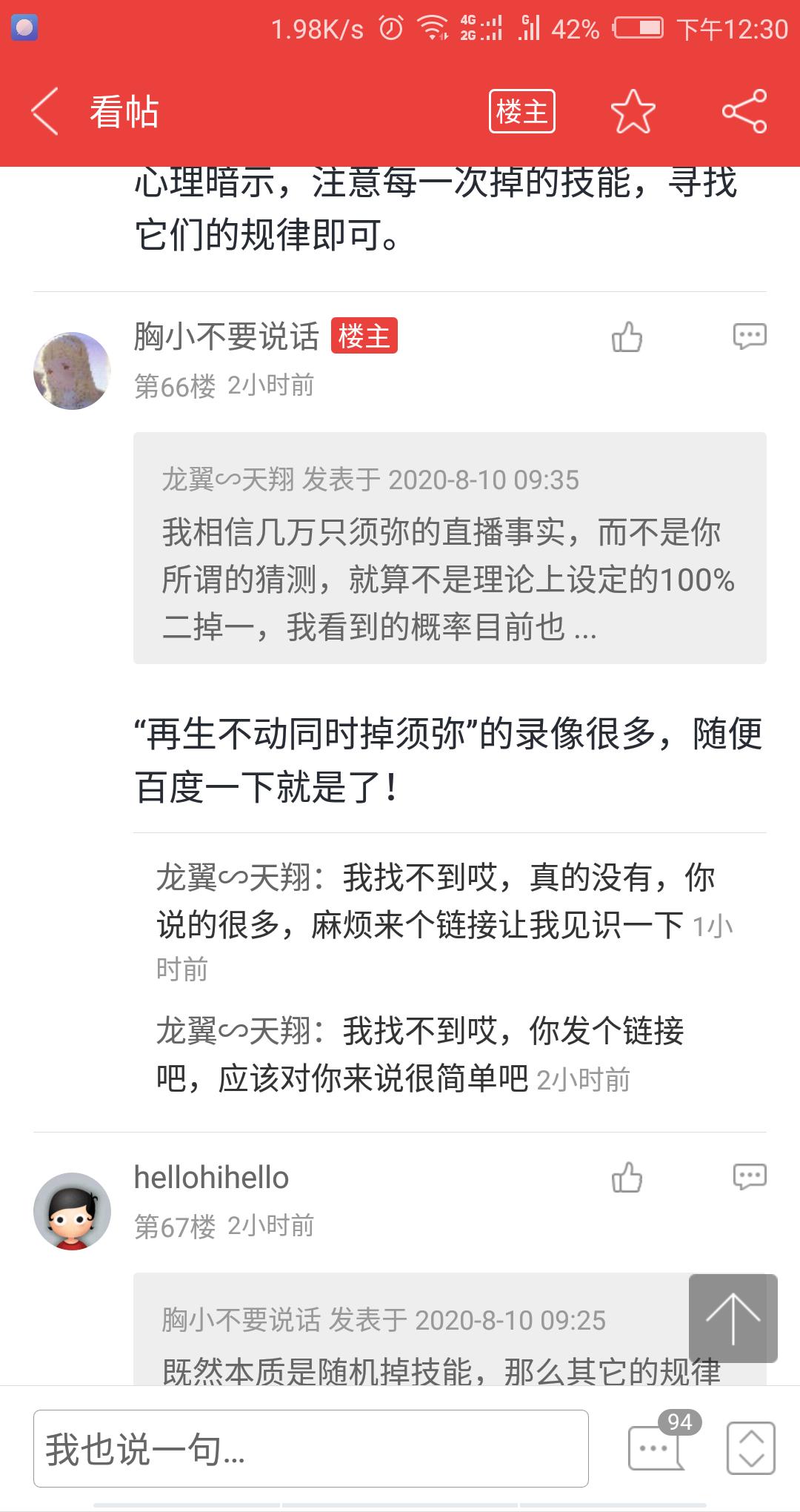Favorite this thread with the star icon
The width and height of the screenshot is (800, 1512).
coord(633,112)
